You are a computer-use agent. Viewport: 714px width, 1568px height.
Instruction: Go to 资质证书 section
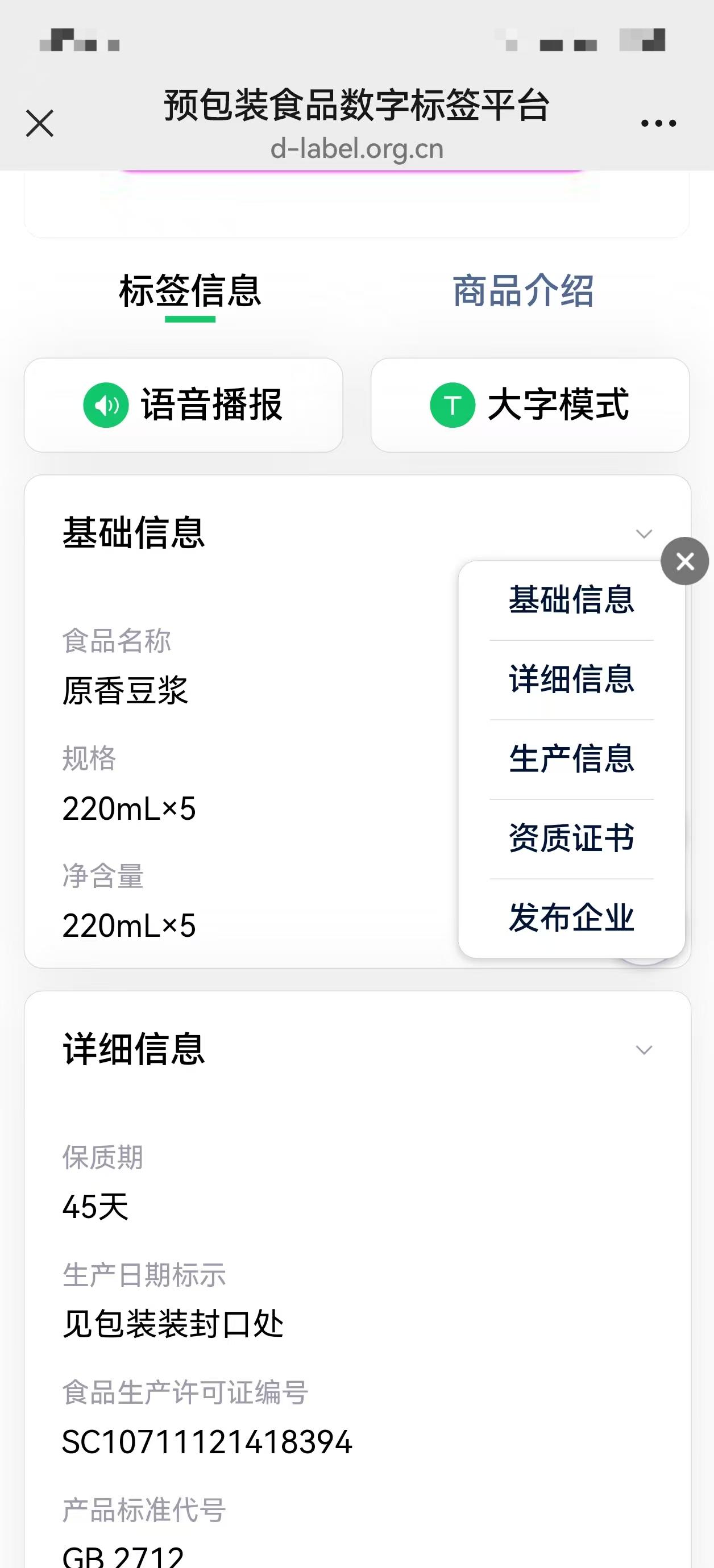[571, 838]
